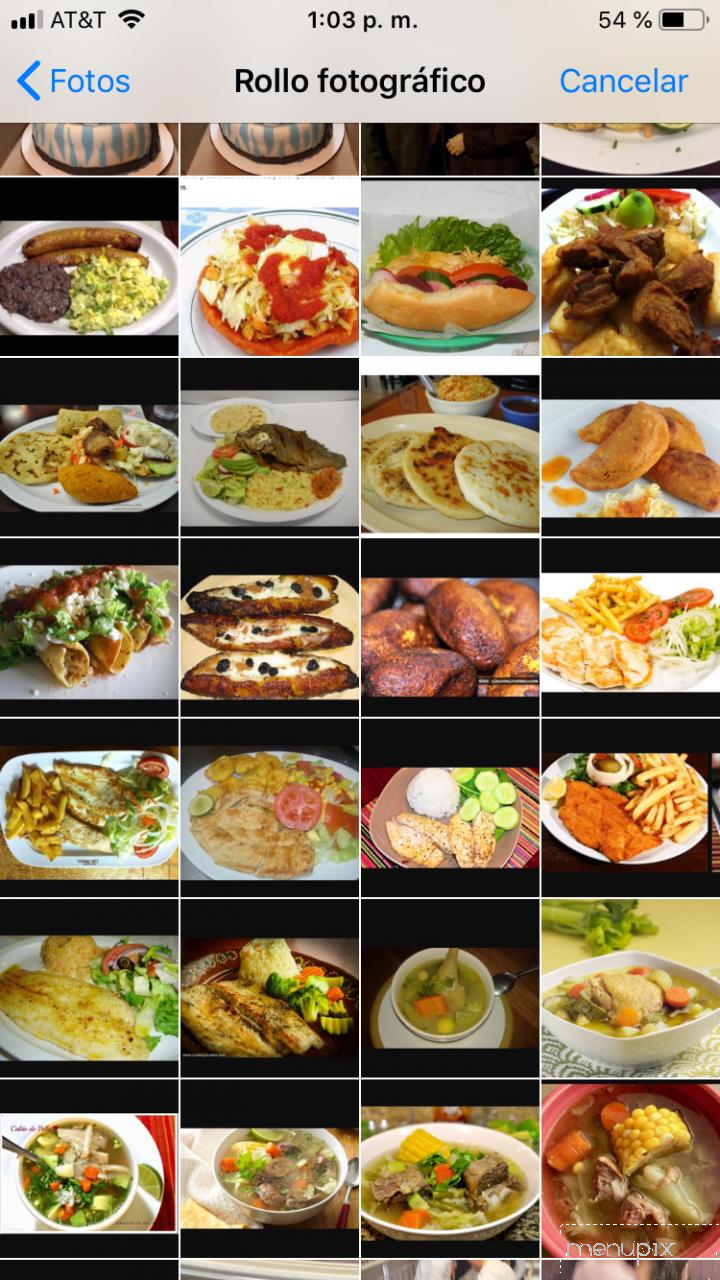Choose the grilled fish fillet with broccoli and rice
Screen dimensions: 720x1280
click(269, 995)
